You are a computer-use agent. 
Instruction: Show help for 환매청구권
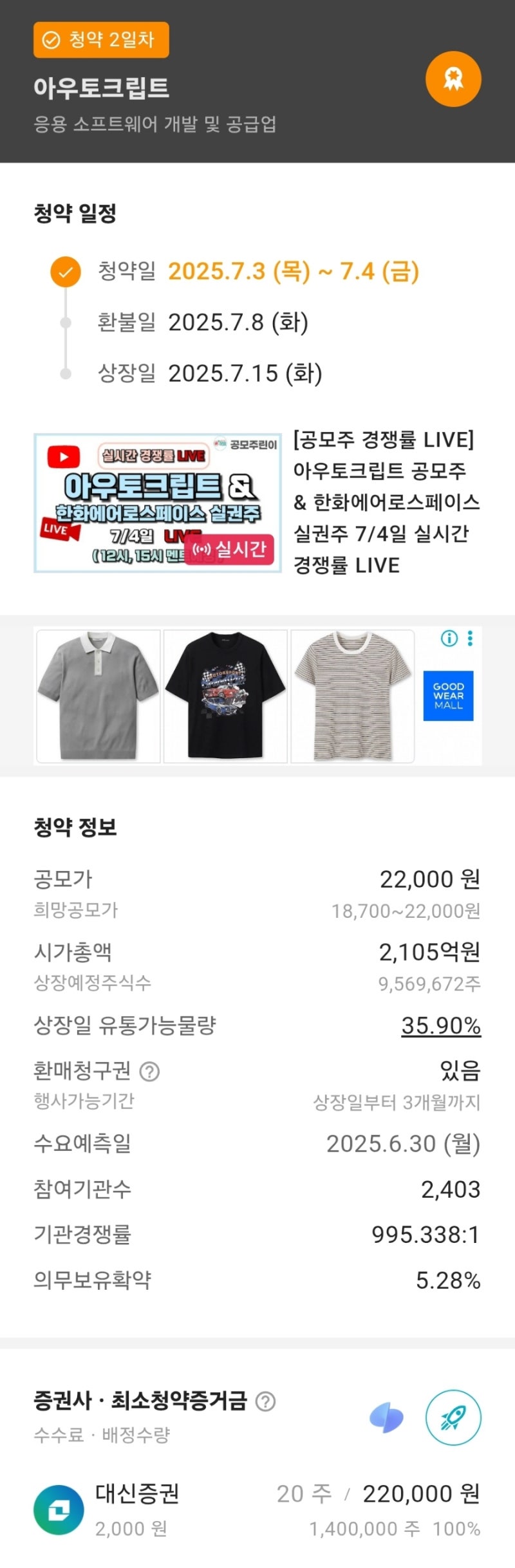tap(149, 1072)
